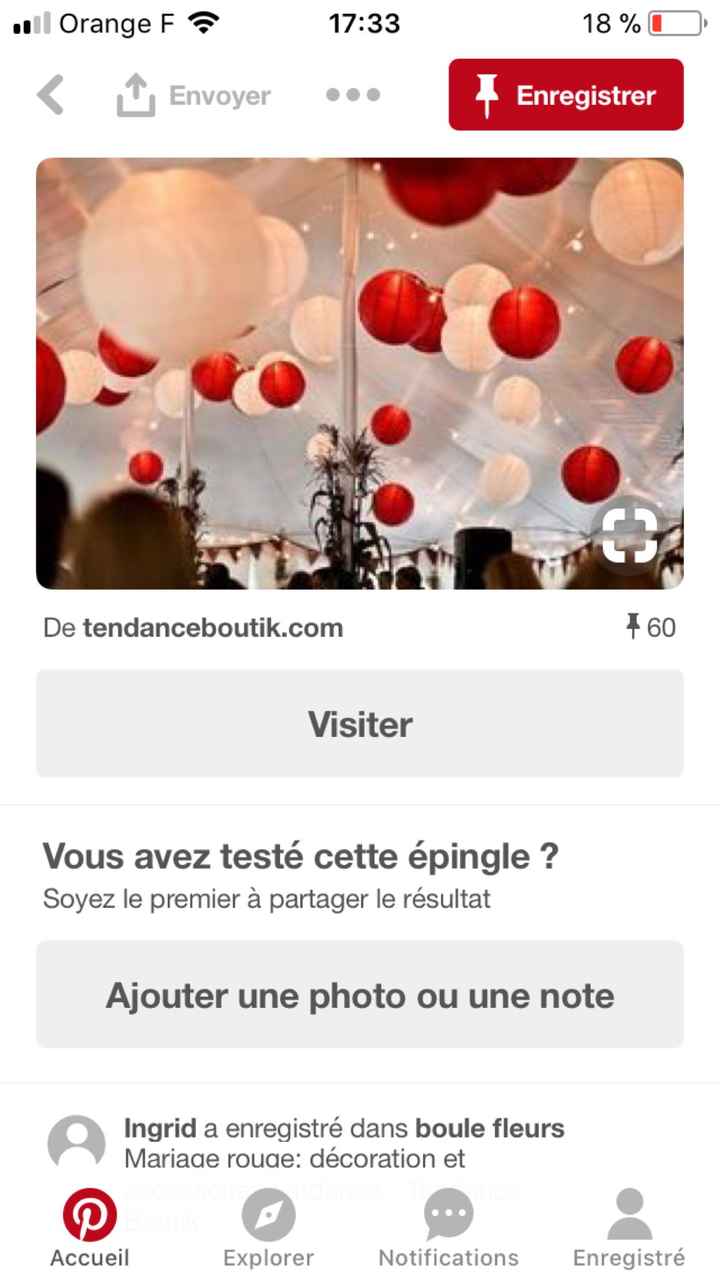Viewport: 720px width, 1277px height.
Task: Open the Pinterest home feed via Accueil icon
Action: pos(89,1218)
